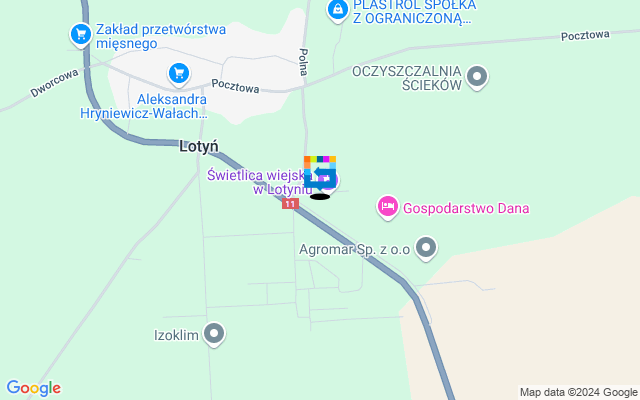Select the Aleksandra Hryniewicz-Wałach shop pin
Viewport: 640px width, 400px height.
coord(179,72)
